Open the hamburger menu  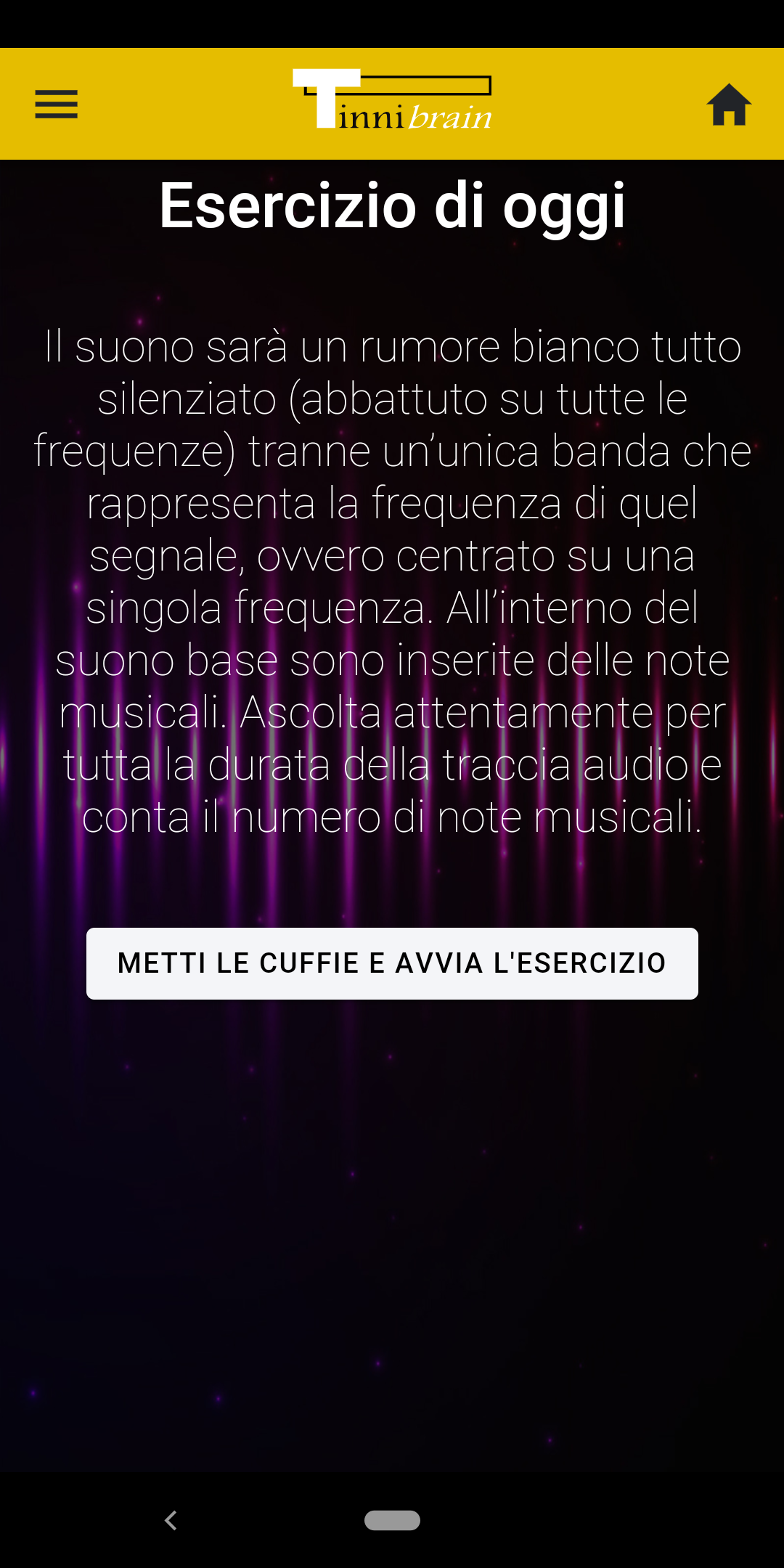pos(56,104)
